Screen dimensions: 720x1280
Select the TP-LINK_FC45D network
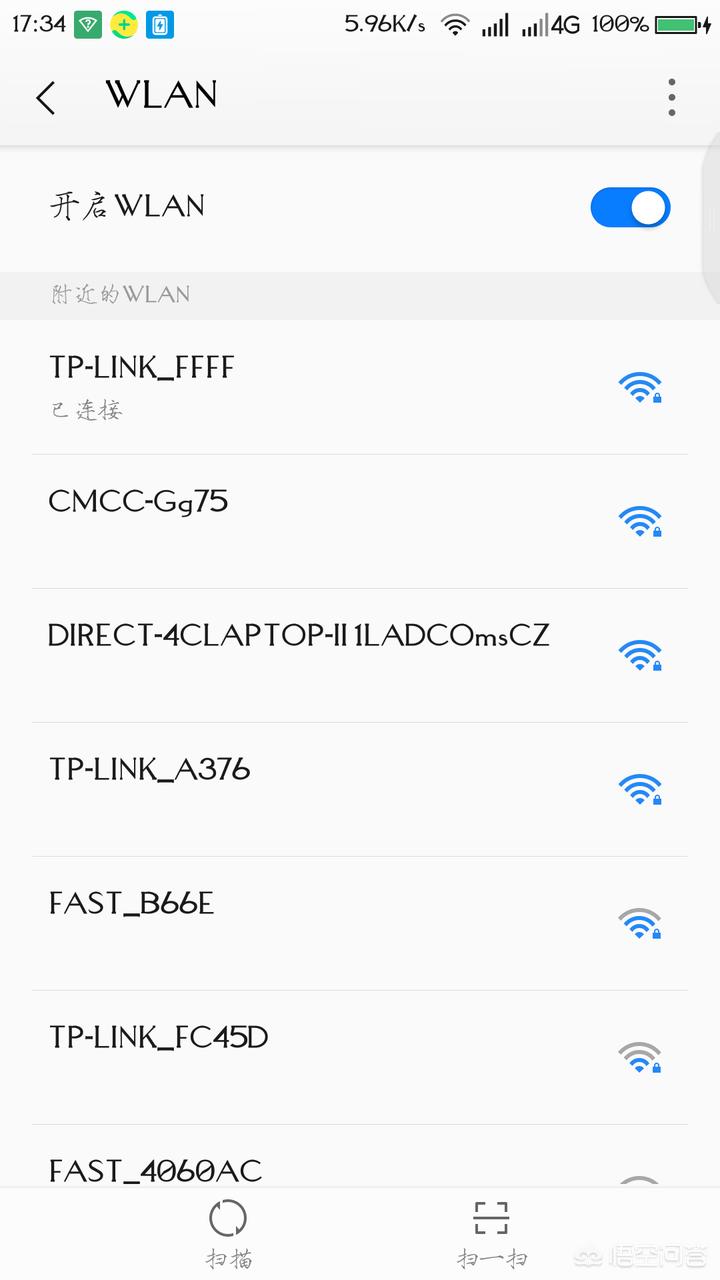click(x=360, y=1057)
